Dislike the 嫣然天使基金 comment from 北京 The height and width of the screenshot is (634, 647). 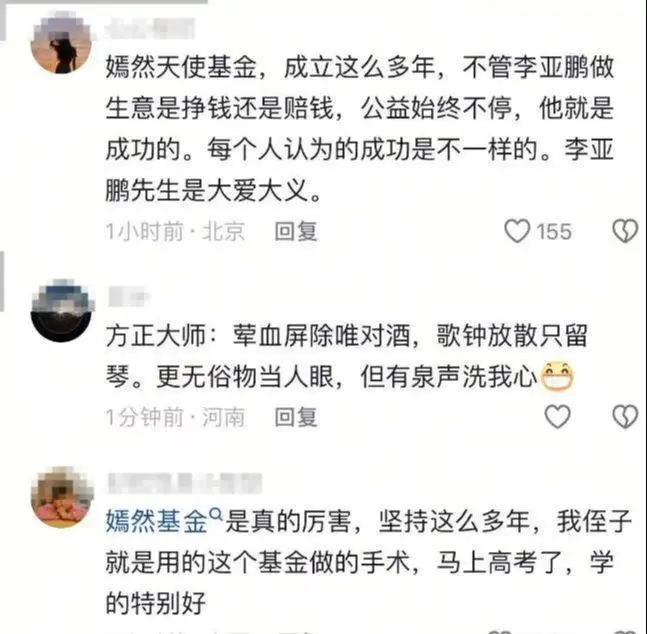624,232
